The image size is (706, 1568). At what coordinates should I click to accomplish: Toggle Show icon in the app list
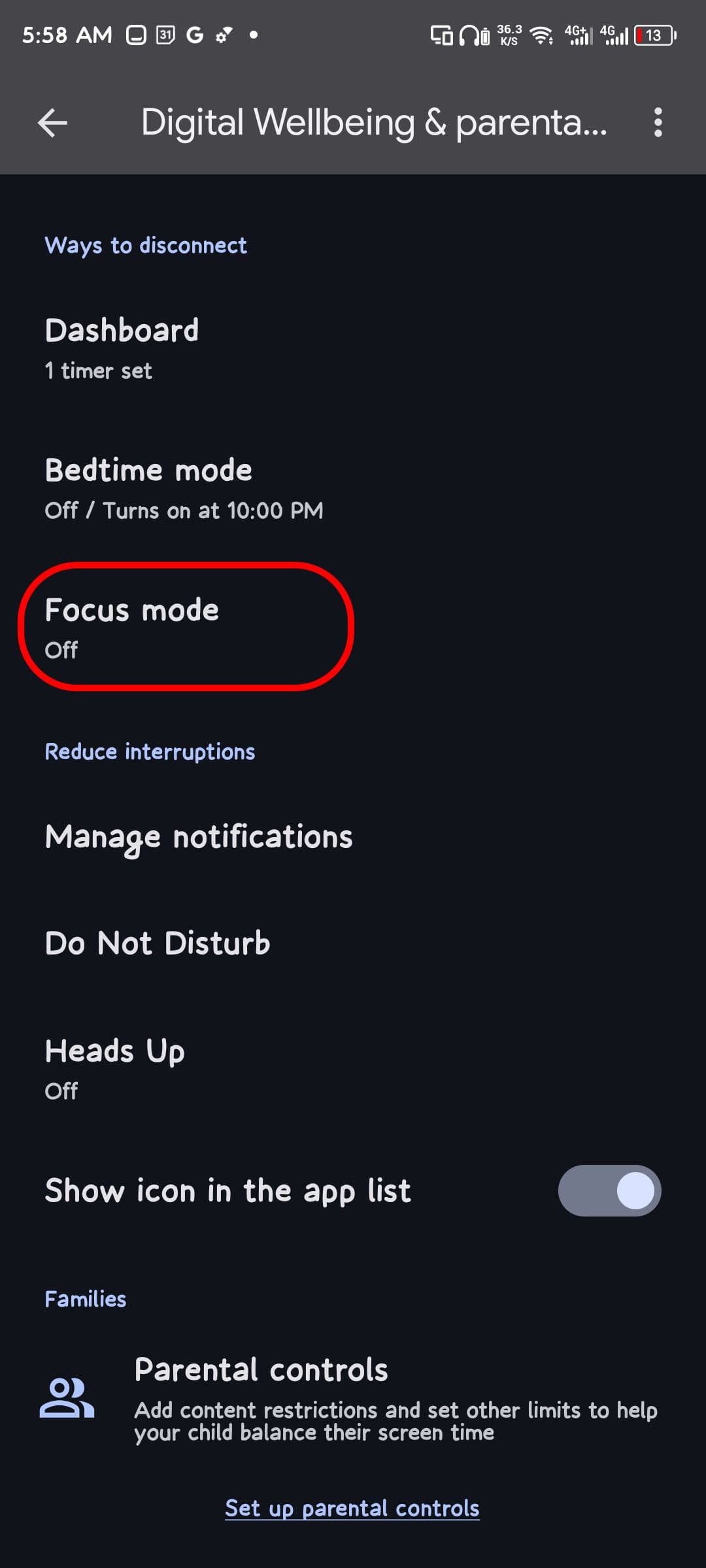pos(609,1190)
